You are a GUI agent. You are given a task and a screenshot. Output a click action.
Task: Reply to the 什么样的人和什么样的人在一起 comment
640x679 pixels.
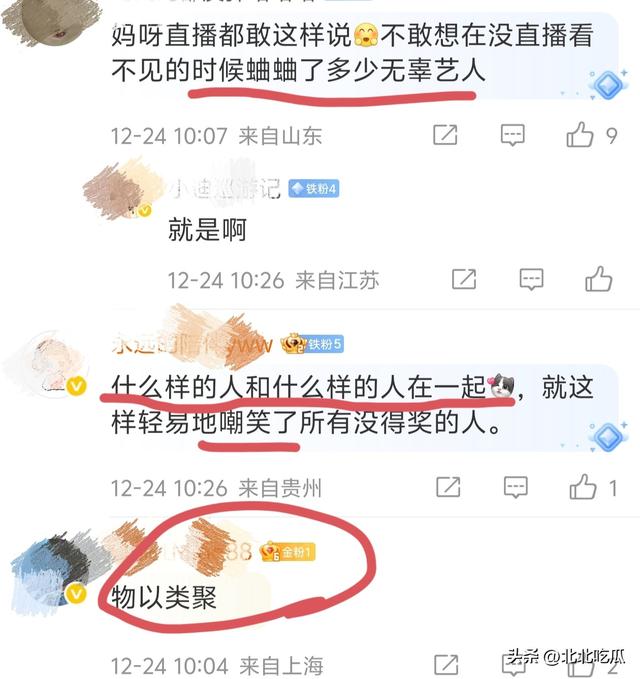(x=515, y=487)
